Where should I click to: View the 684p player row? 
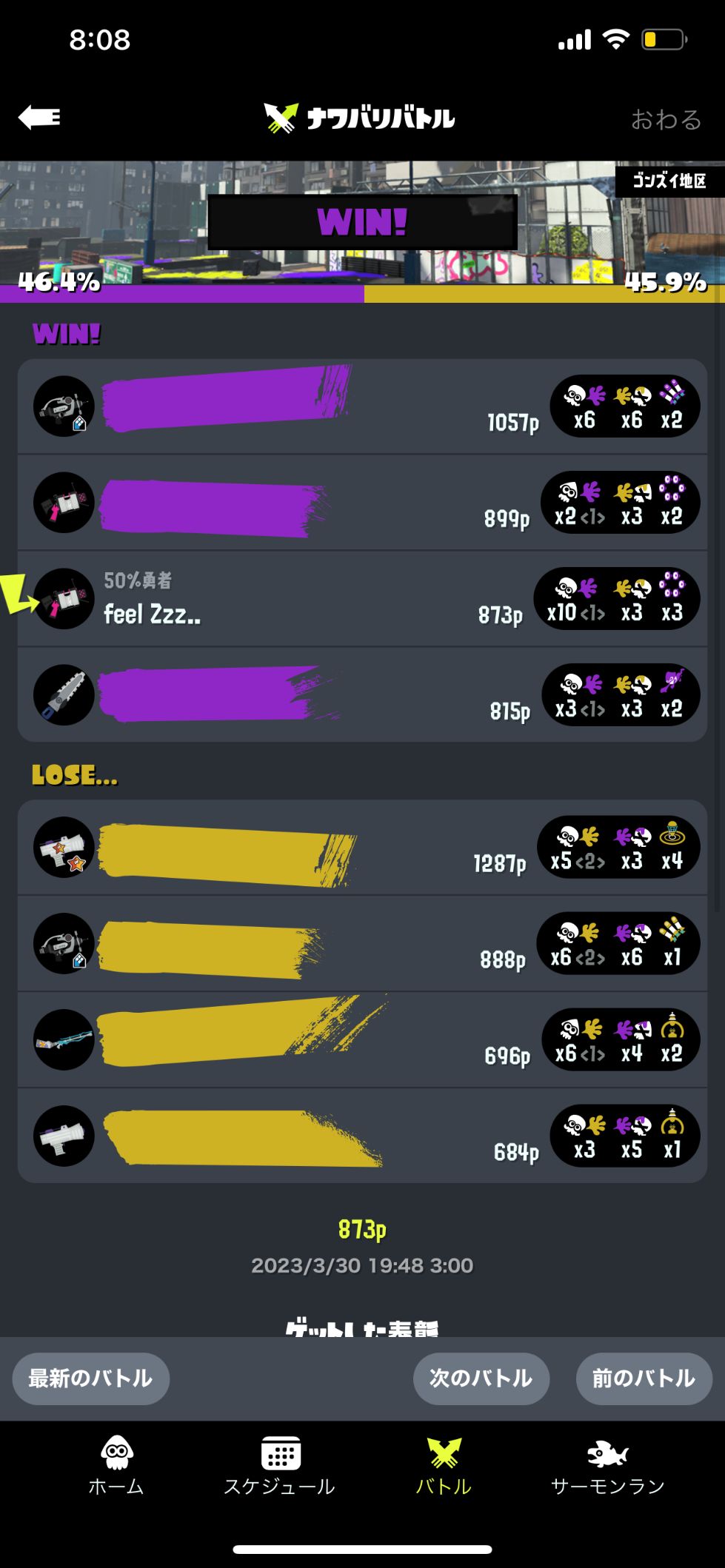(x=362, y=1136)
